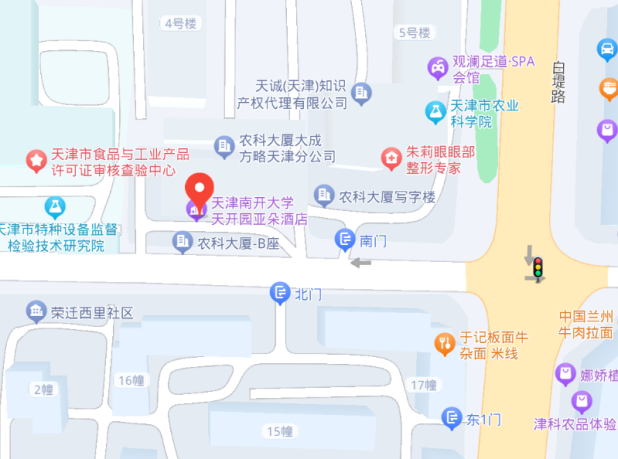Tap the 于记板面牛杂面 米线 restaurant marker

coord(445,344)
